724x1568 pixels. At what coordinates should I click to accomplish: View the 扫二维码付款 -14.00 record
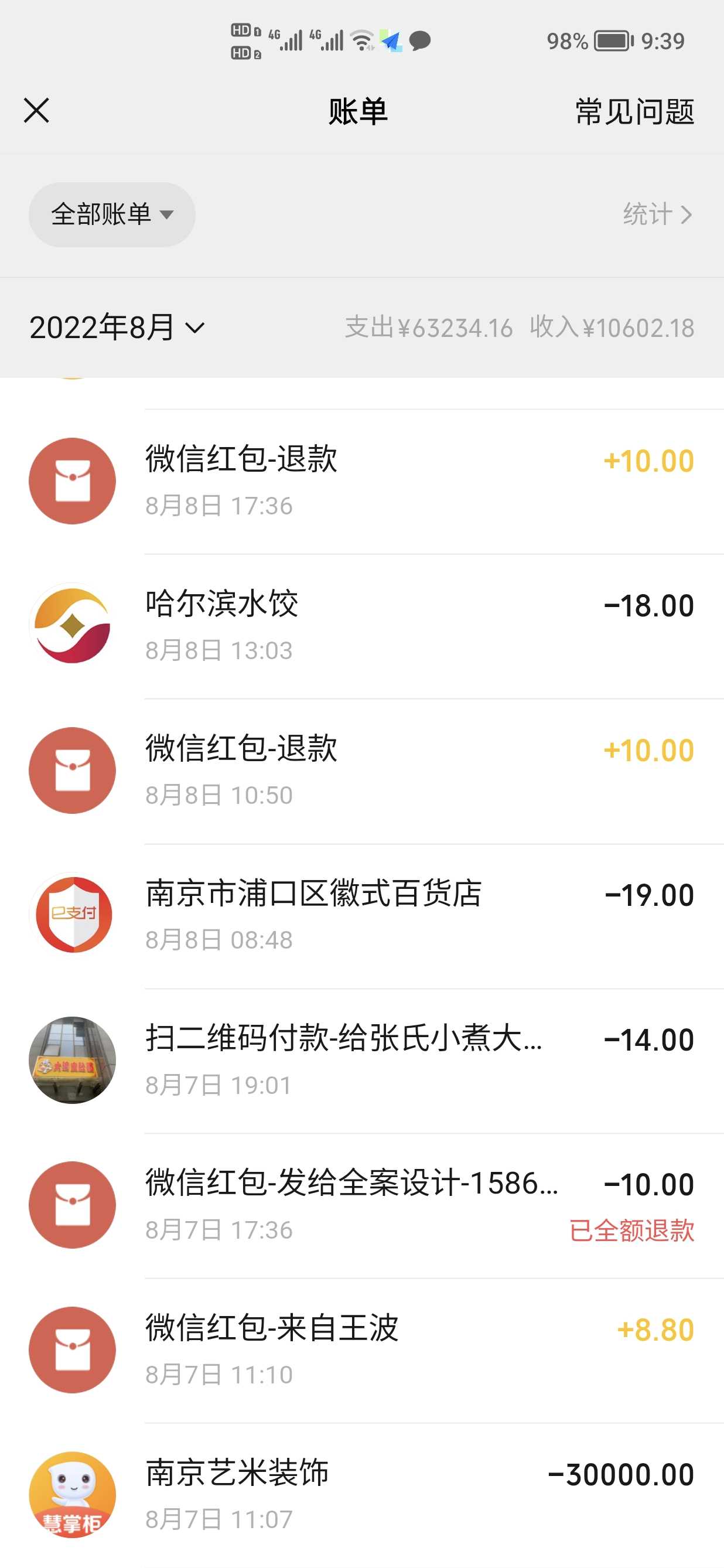[x=390, y=1061]
